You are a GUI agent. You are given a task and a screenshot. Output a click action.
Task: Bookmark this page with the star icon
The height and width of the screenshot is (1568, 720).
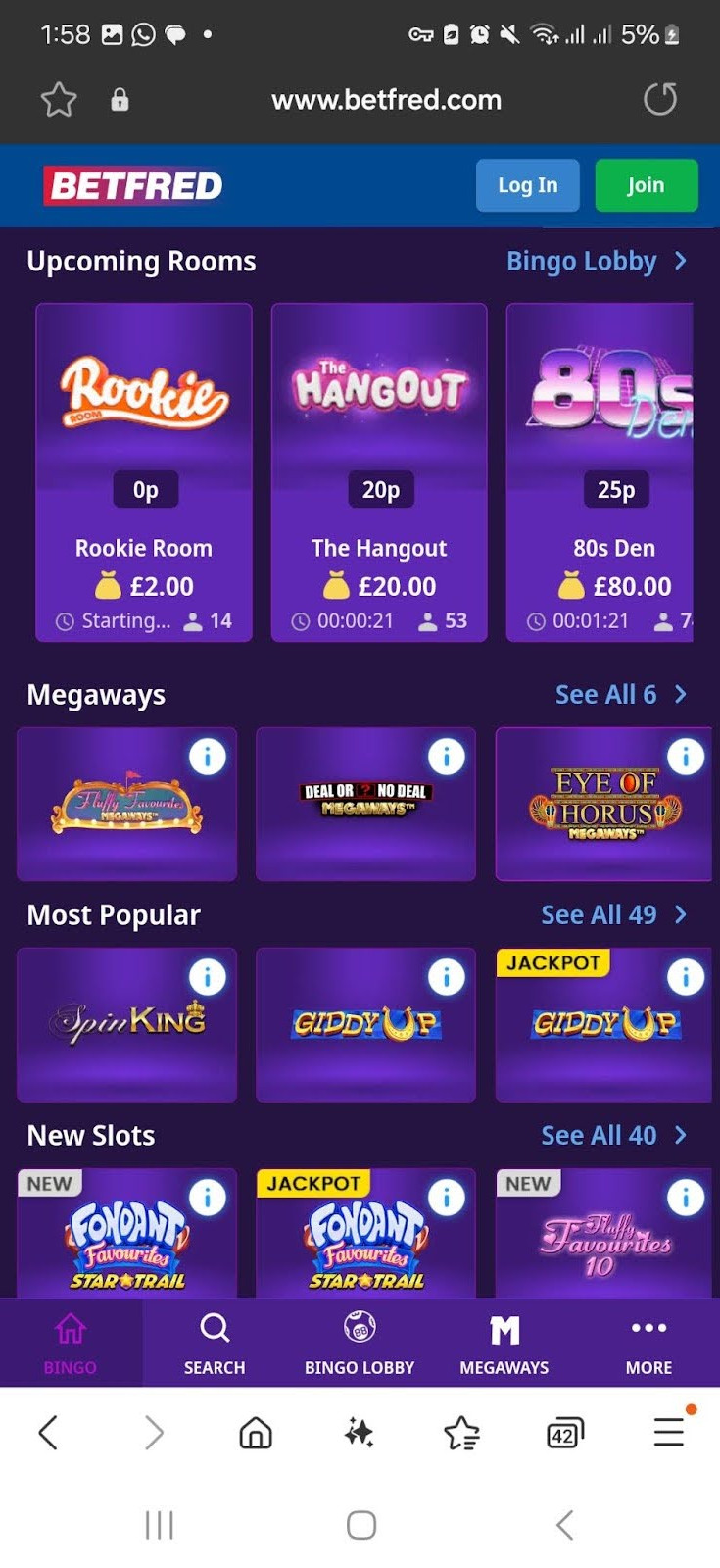pos(59,100)
